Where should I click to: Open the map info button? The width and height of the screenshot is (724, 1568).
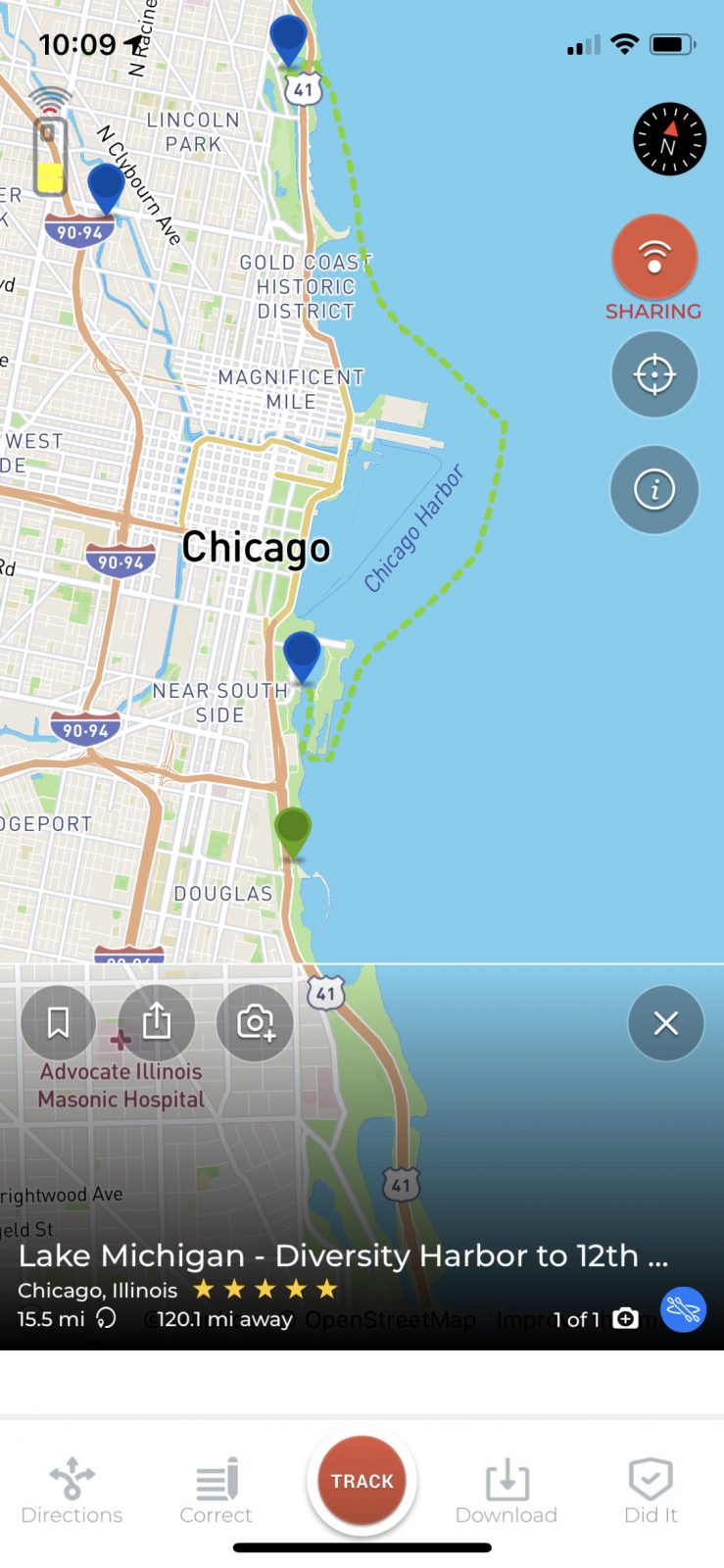[653, 489]
